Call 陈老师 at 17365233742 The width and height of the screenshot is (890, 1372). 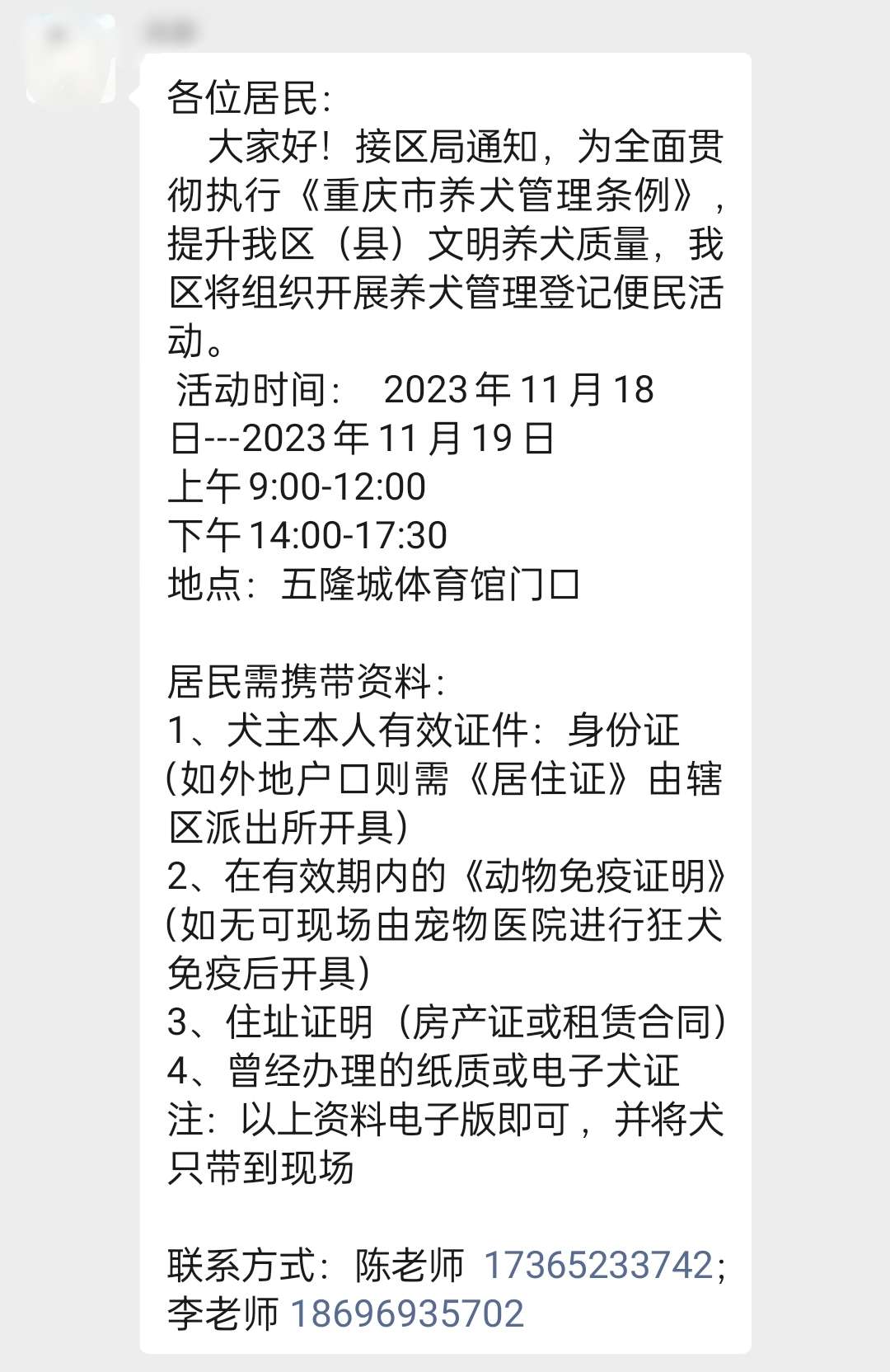click(x=597, y=1266)
